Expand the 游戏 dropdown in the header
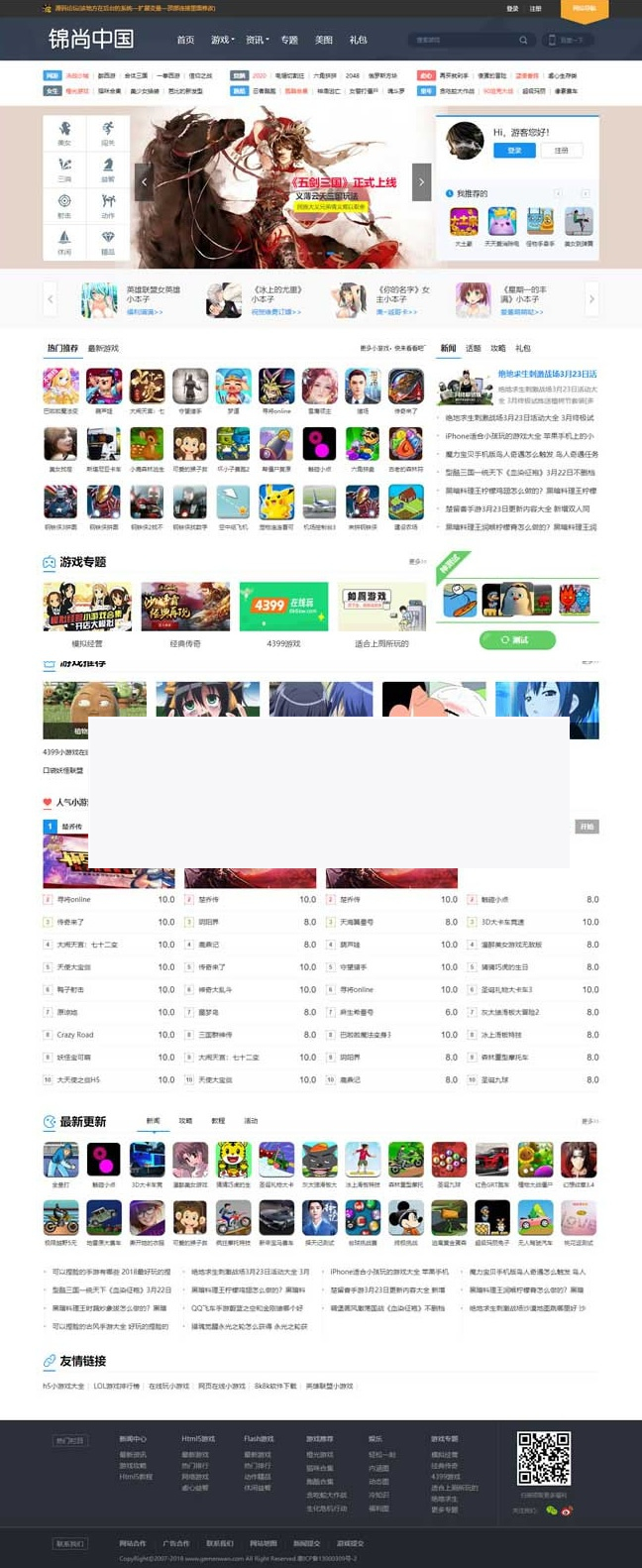Image resolution: width=642 pixels, height=1568 pixels. (x=222, y=40)
